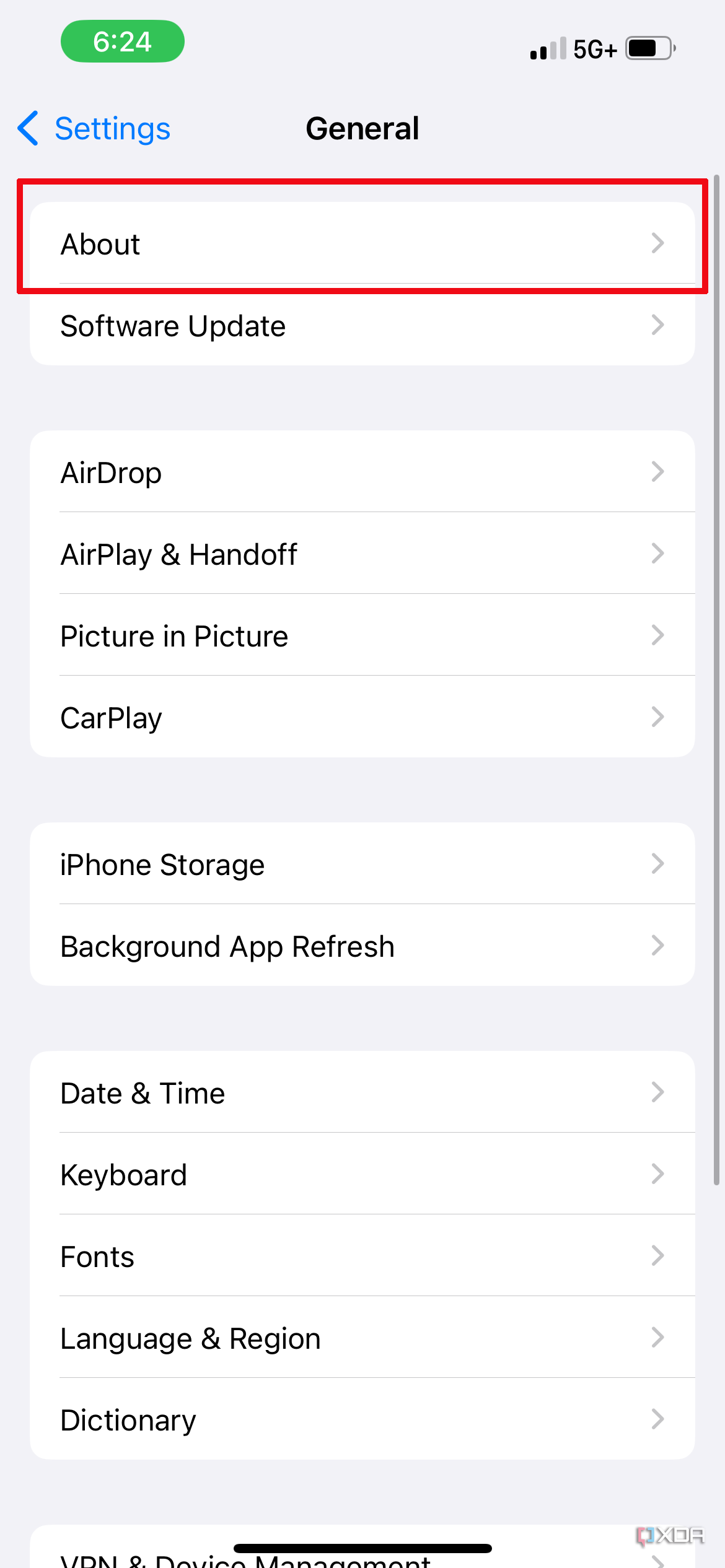Open Background App Refresh settings

pos(362,946)
